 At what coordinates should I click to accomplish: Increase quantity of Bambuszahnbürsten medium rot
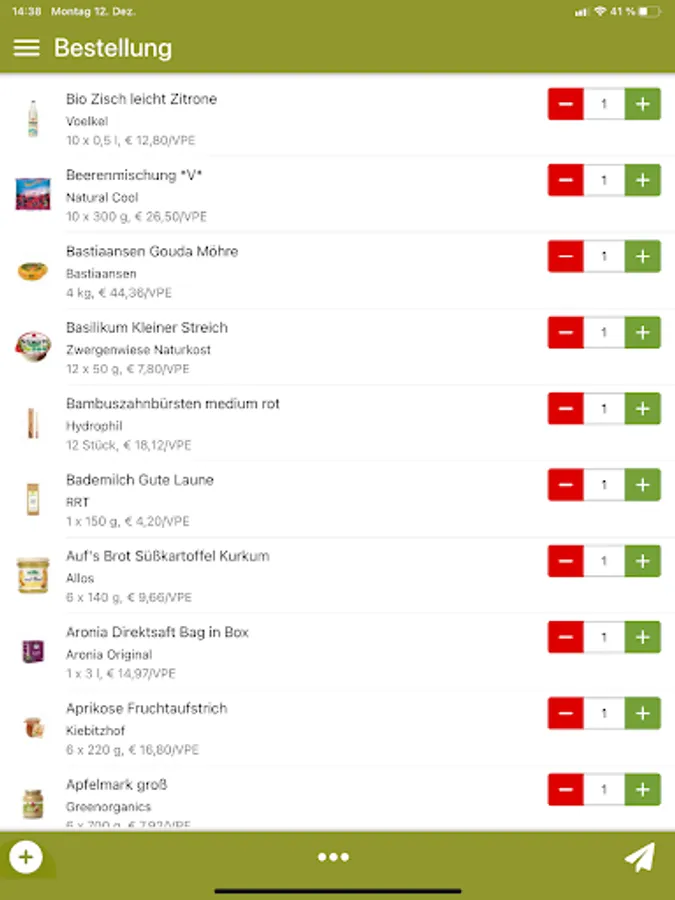643,408
